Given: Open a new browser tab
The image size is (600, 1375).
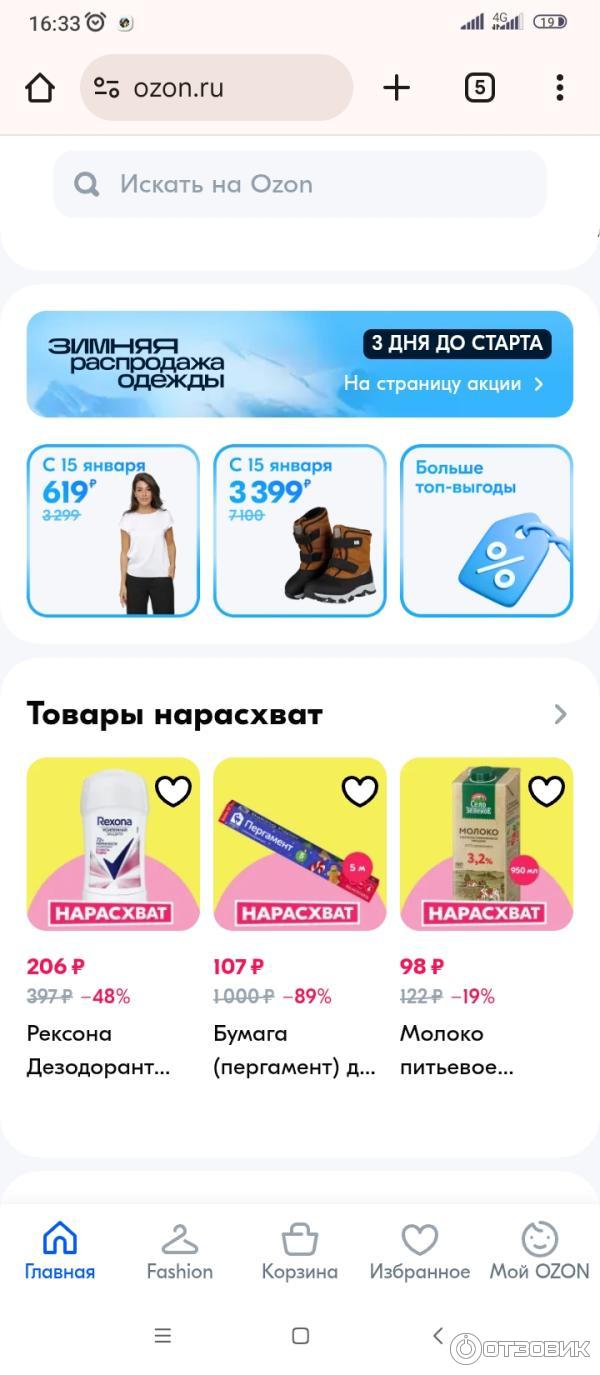Looking at the screenshot, I should [397, 88].
